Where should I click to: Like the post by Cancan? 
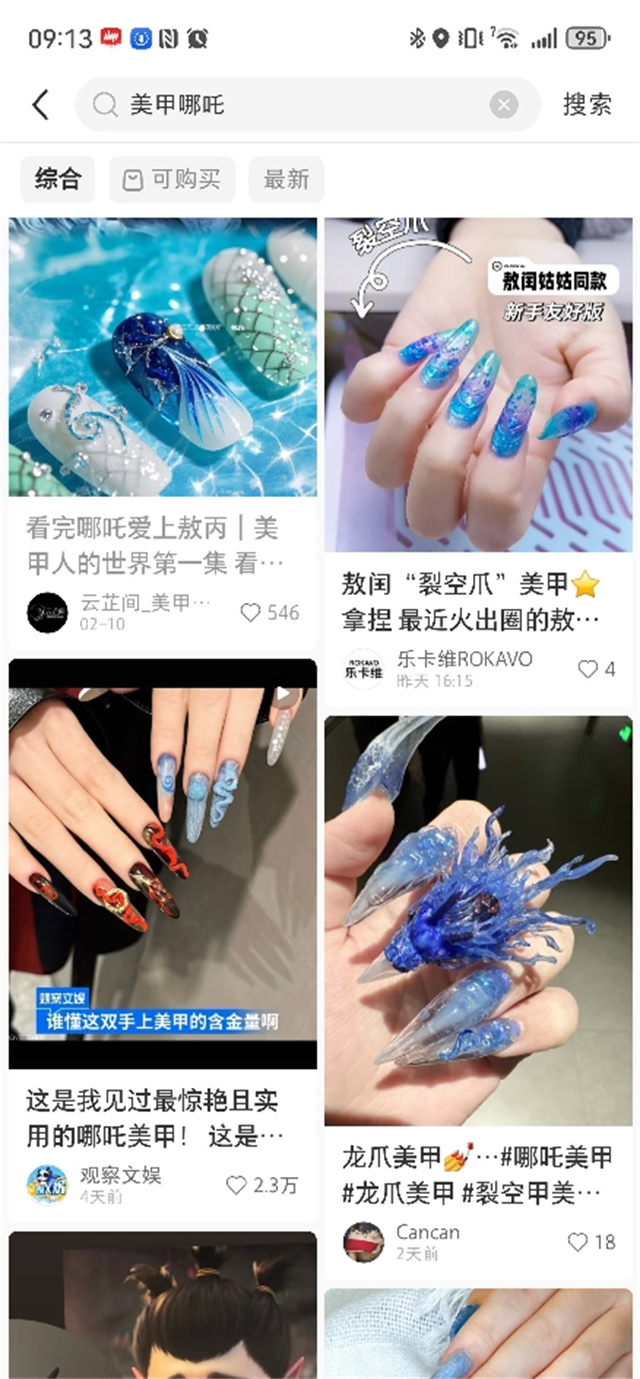(x=578, y=1241)
